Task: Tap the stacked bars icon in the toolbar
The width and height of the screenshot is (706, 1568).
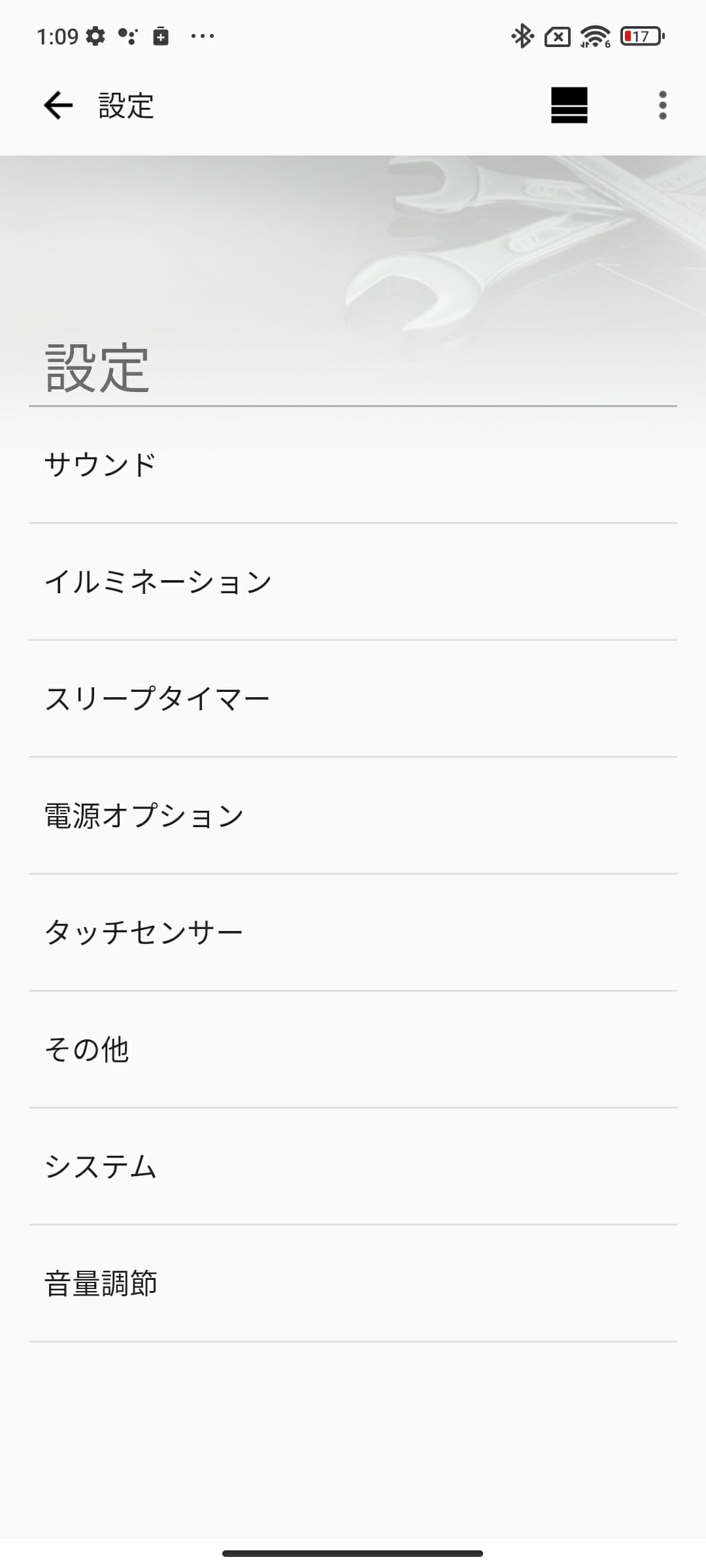Action: [x=569, y=105]
